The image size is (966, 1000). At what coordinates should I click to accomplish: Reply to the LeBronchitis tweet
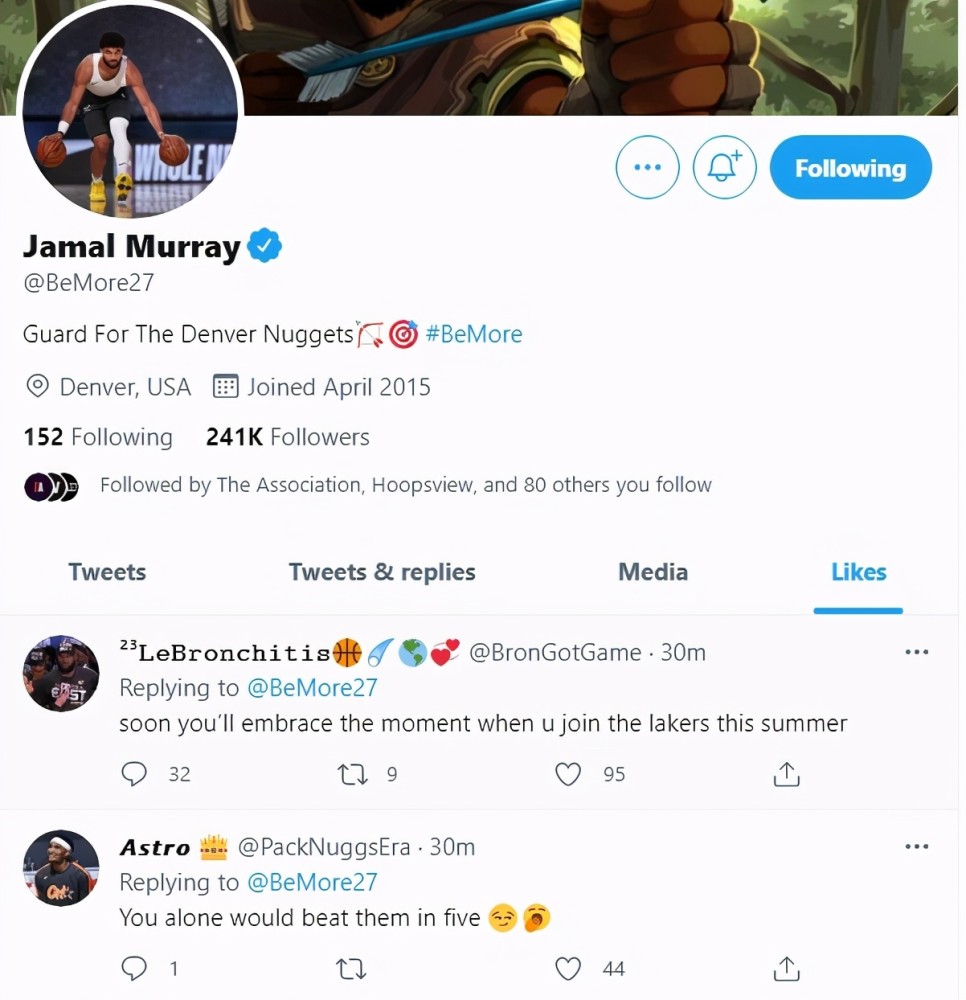coord(134,774)
